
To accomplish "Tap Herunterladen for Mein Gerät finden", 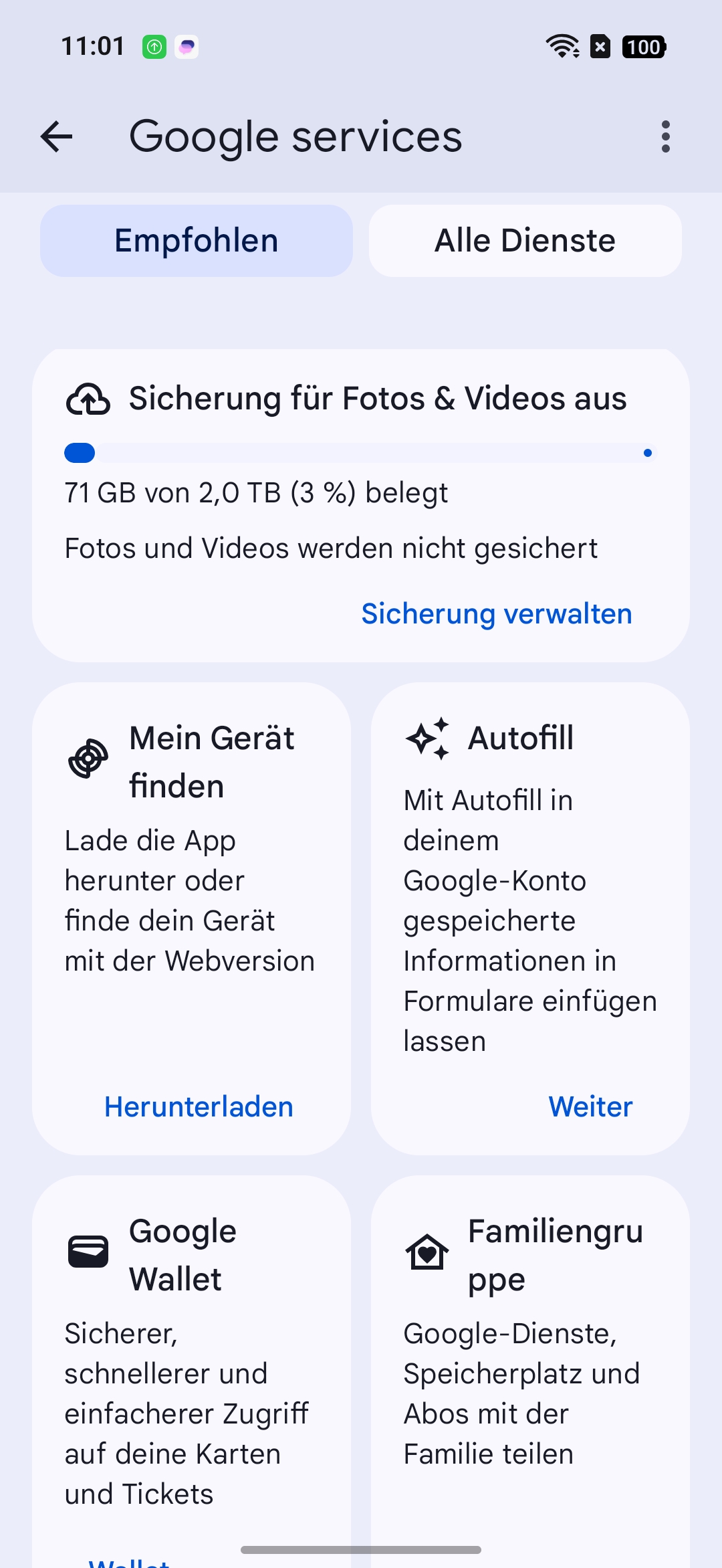I will tap(199, 1106).
